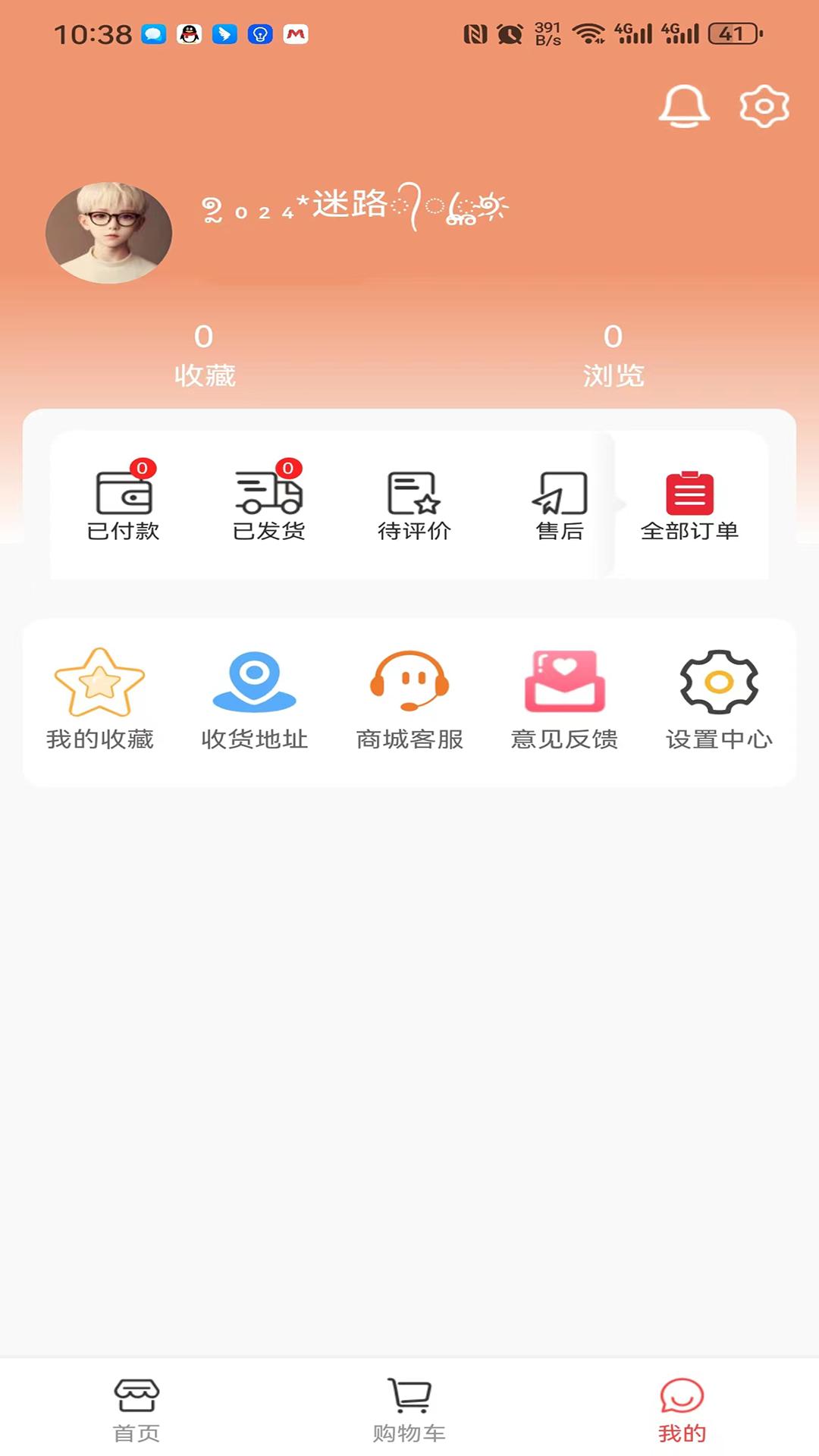Open the 收藏 count above the orders
The height and width of the screenshot is (1456, 819).
205,355
